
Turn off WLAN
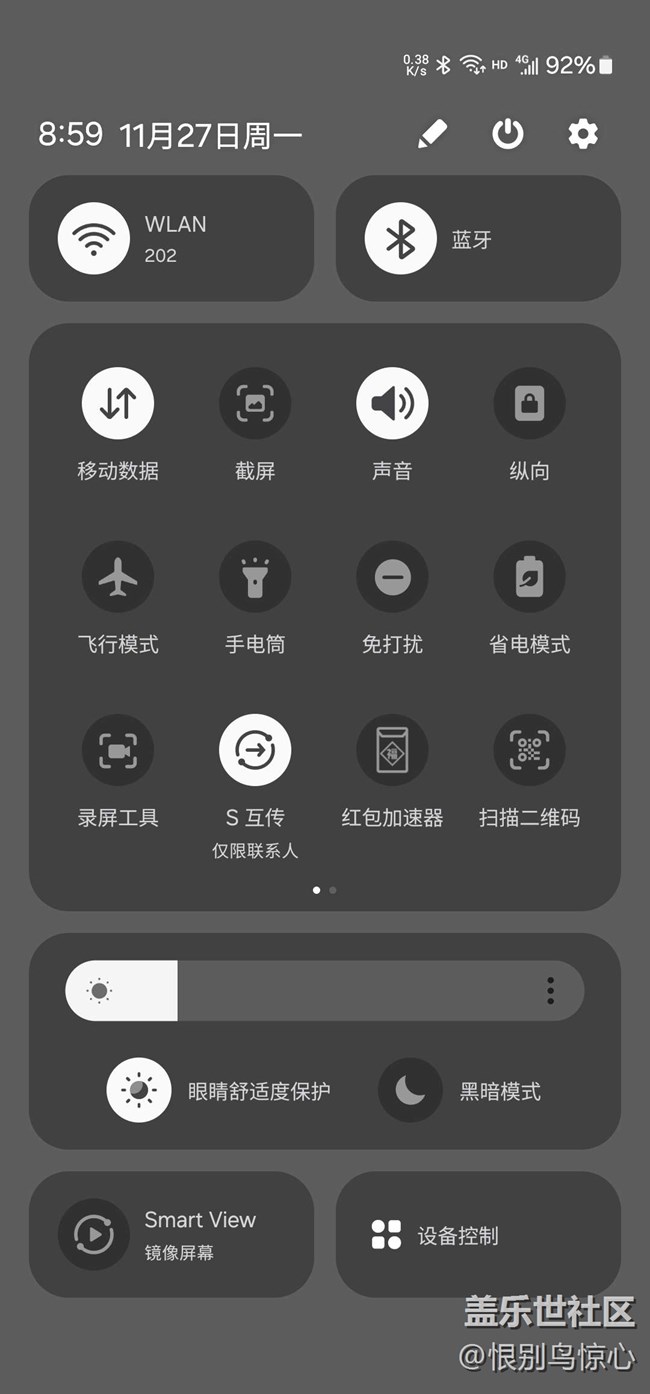coord(94,239)
